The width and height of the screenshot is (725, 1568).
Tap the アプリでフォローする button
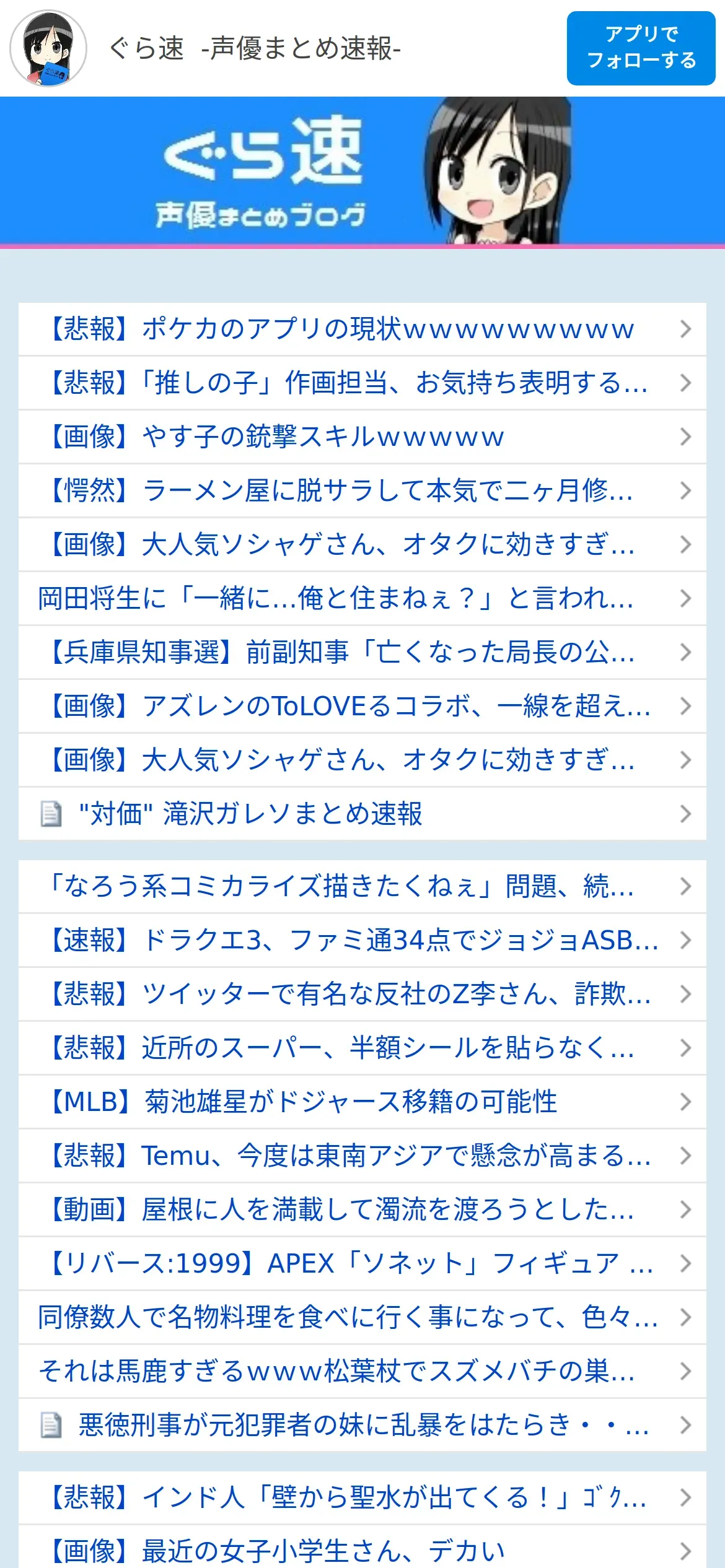click(x=641, y=48)
